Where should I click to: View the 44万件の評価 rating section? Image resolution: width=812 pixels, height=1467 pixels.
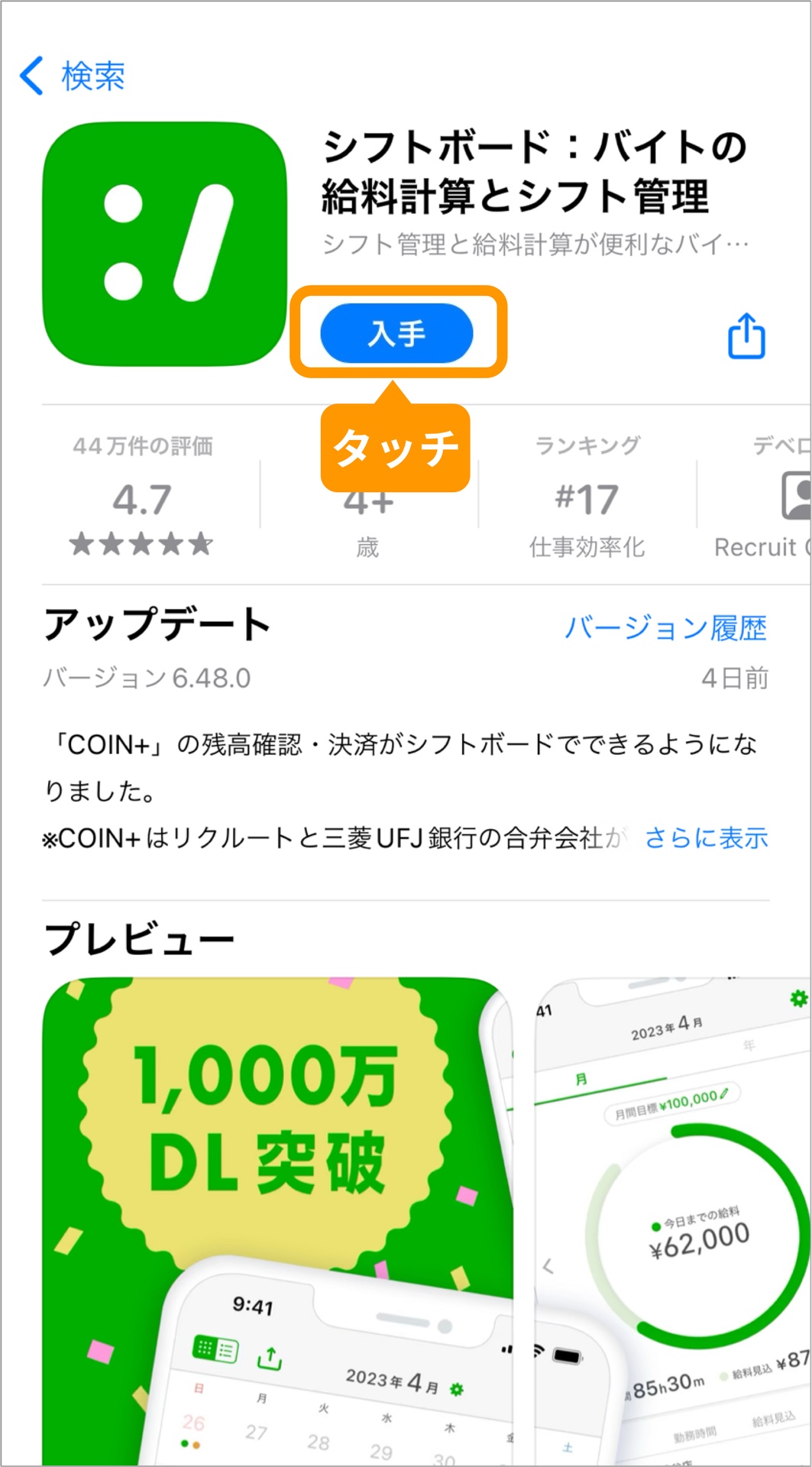[x=142, y=497]
